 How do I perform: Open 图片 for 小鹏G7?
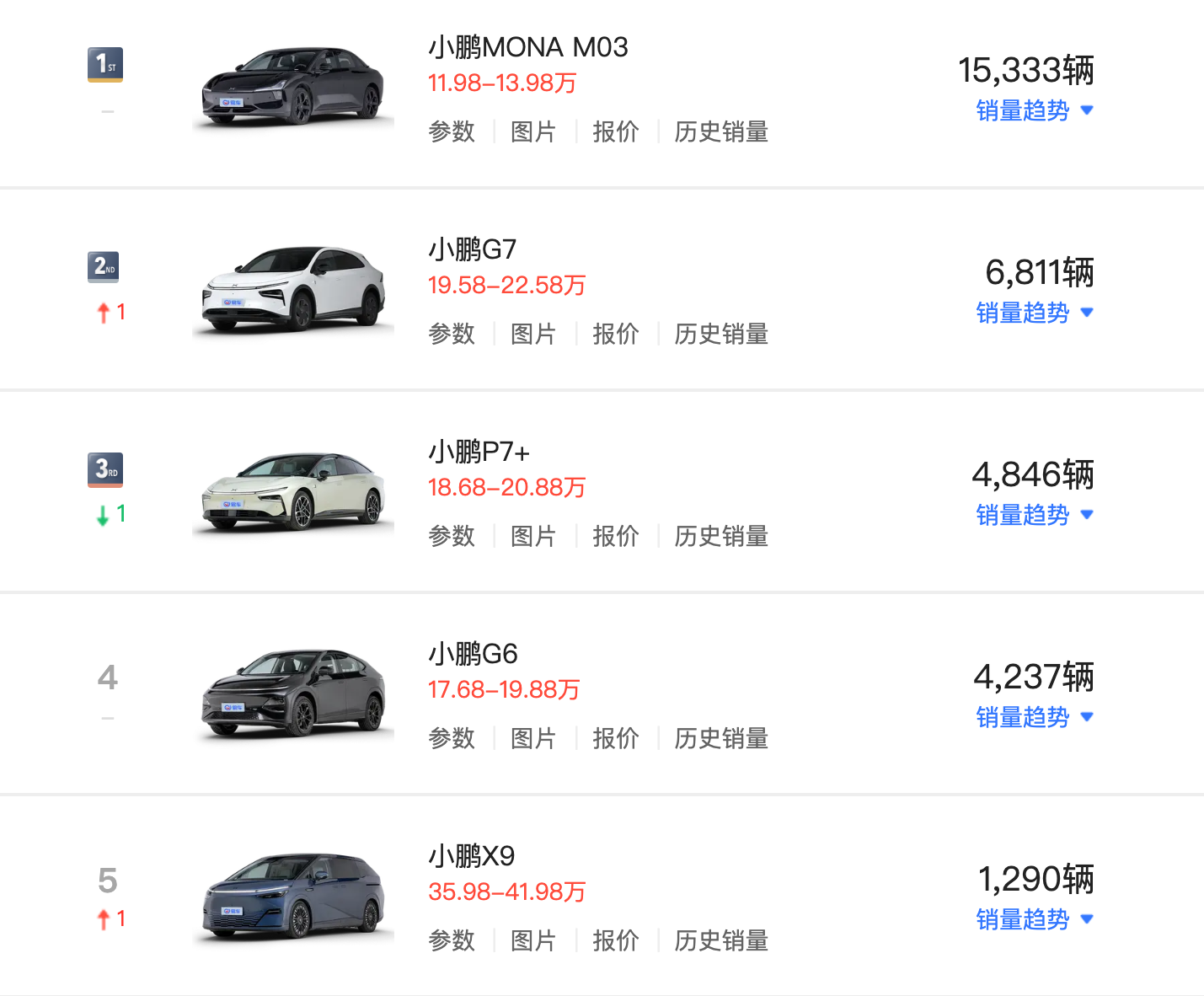point(533,334)
